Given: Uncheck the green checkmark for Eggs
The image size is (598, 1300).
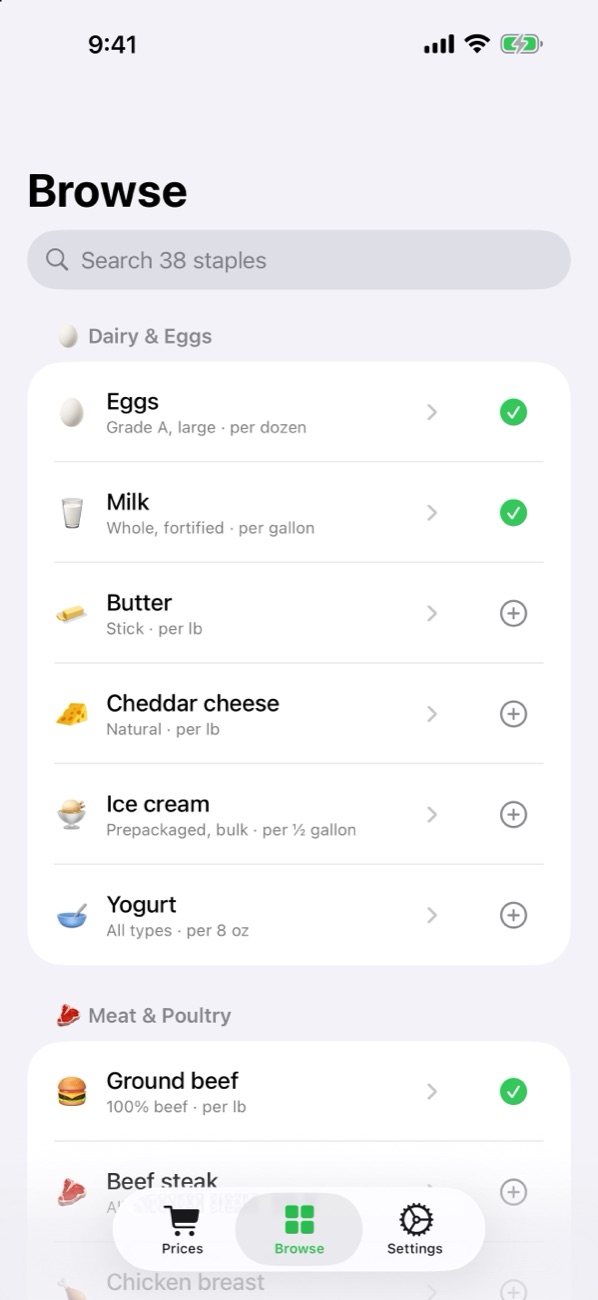Looking at the screenshot, I should [513, 412].
